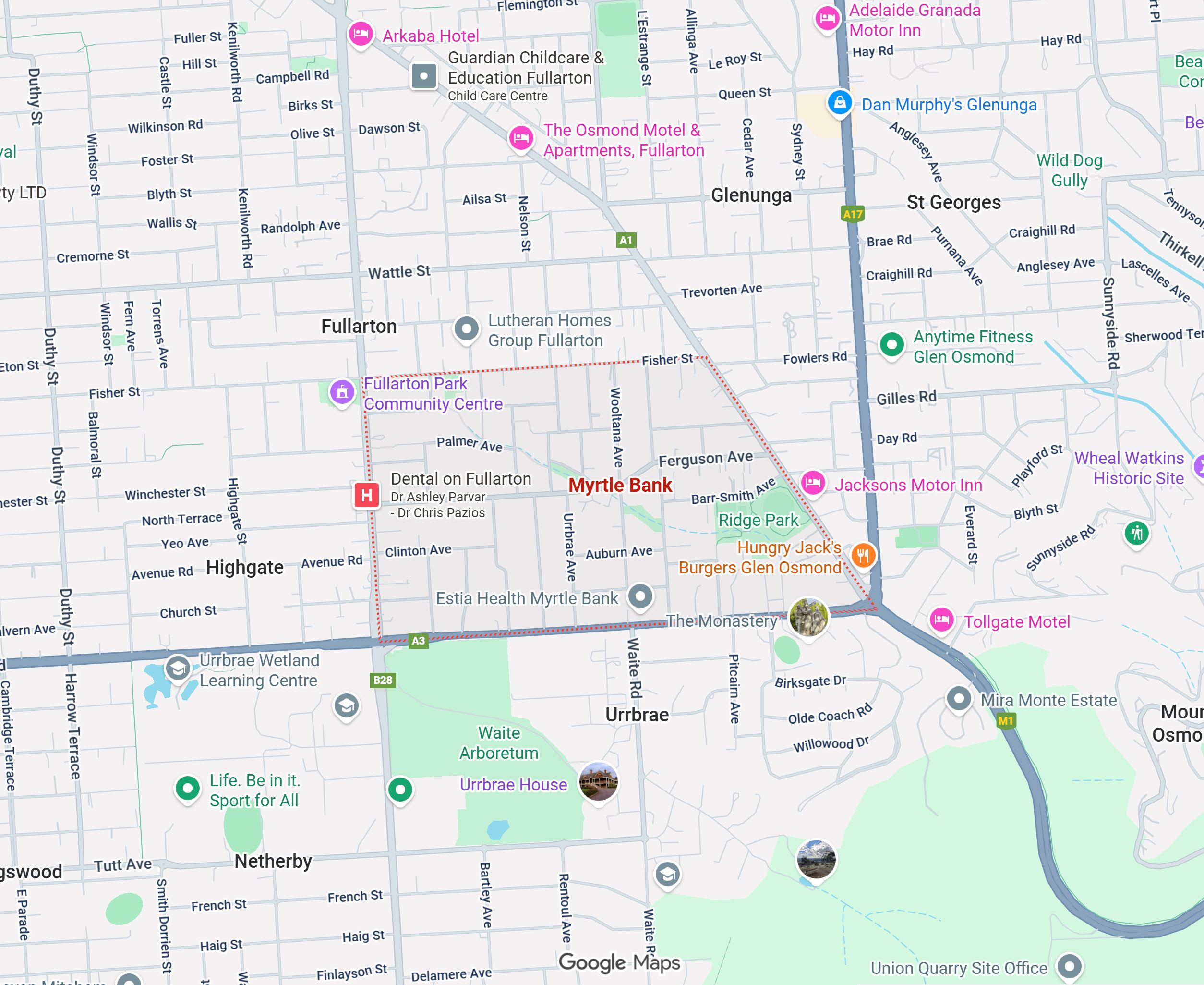Tap the Tollgate Motel pin
The image size is (1204, 985).
point(941,620)
